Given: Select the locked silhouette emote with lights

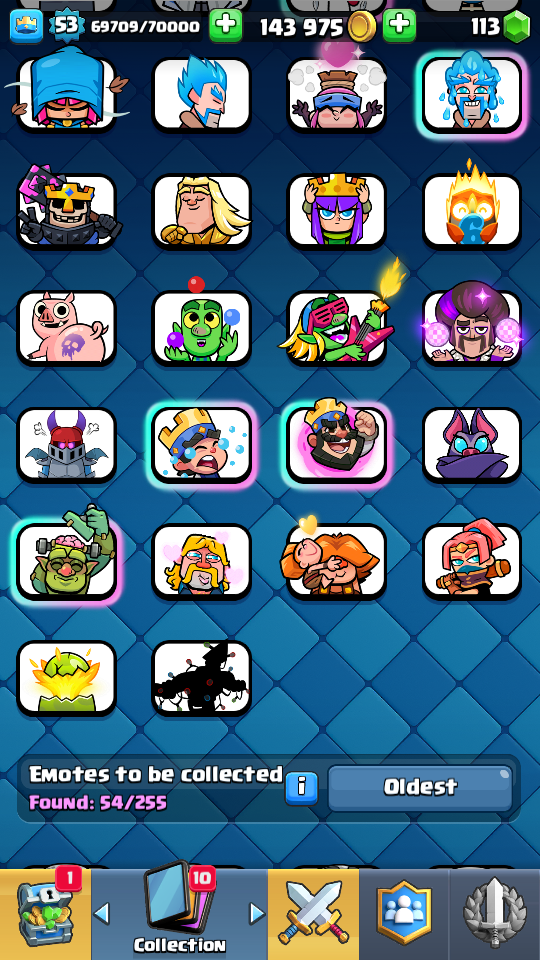Looking at the screenshot, I should (x=201, y=678).
